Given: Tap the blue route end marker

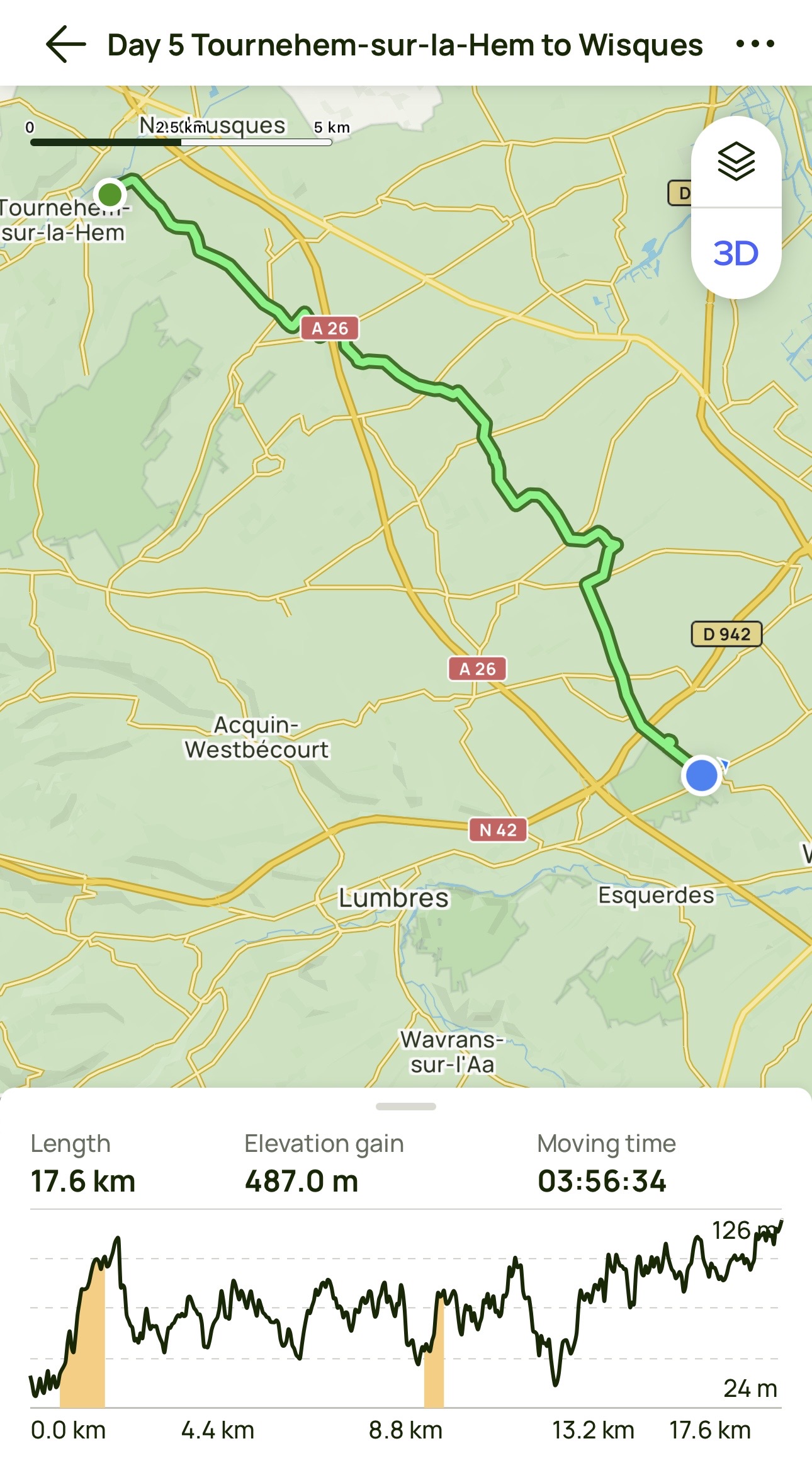Looking at the screenshot, I should point(701,775).
